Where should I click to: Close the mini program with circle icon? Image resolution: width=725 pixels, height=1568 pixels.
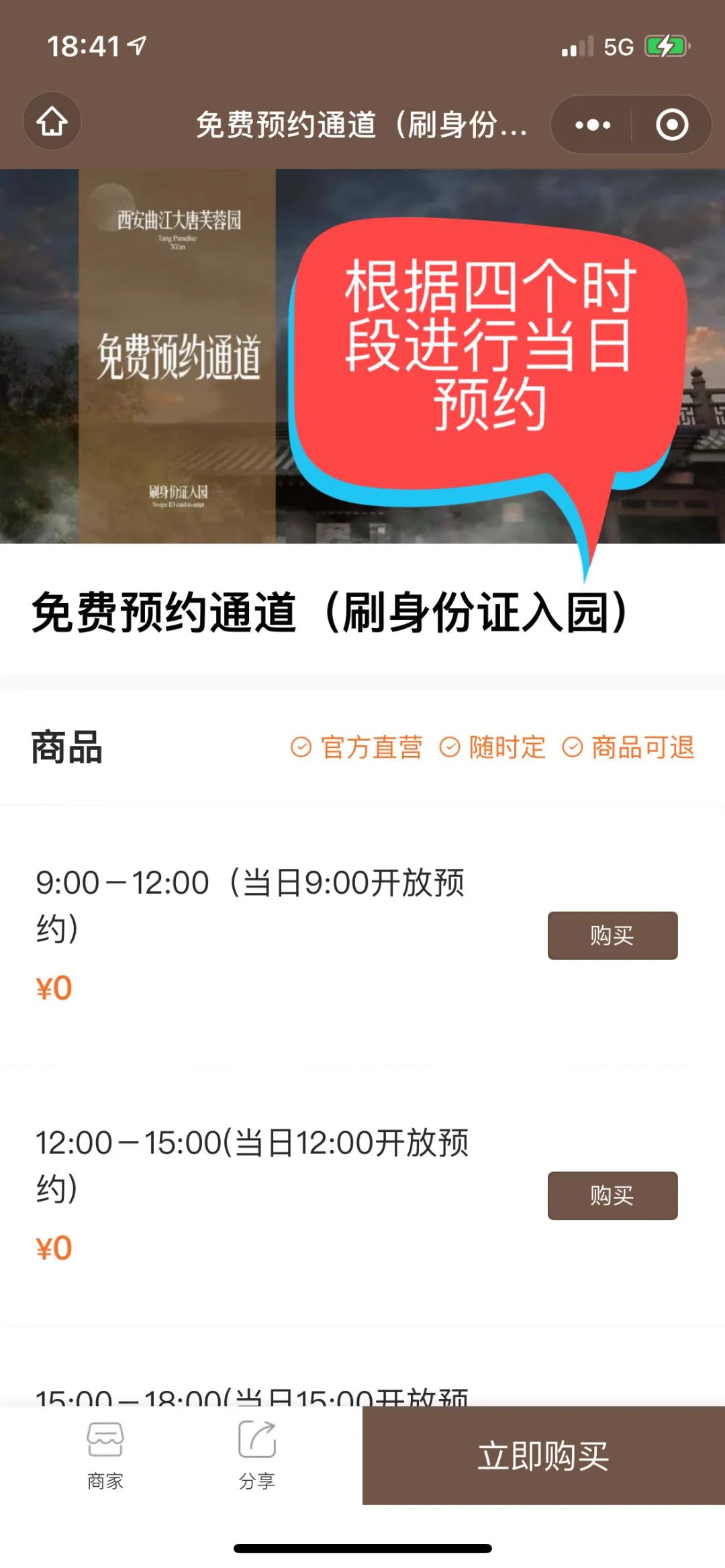(x=672, y=125)
